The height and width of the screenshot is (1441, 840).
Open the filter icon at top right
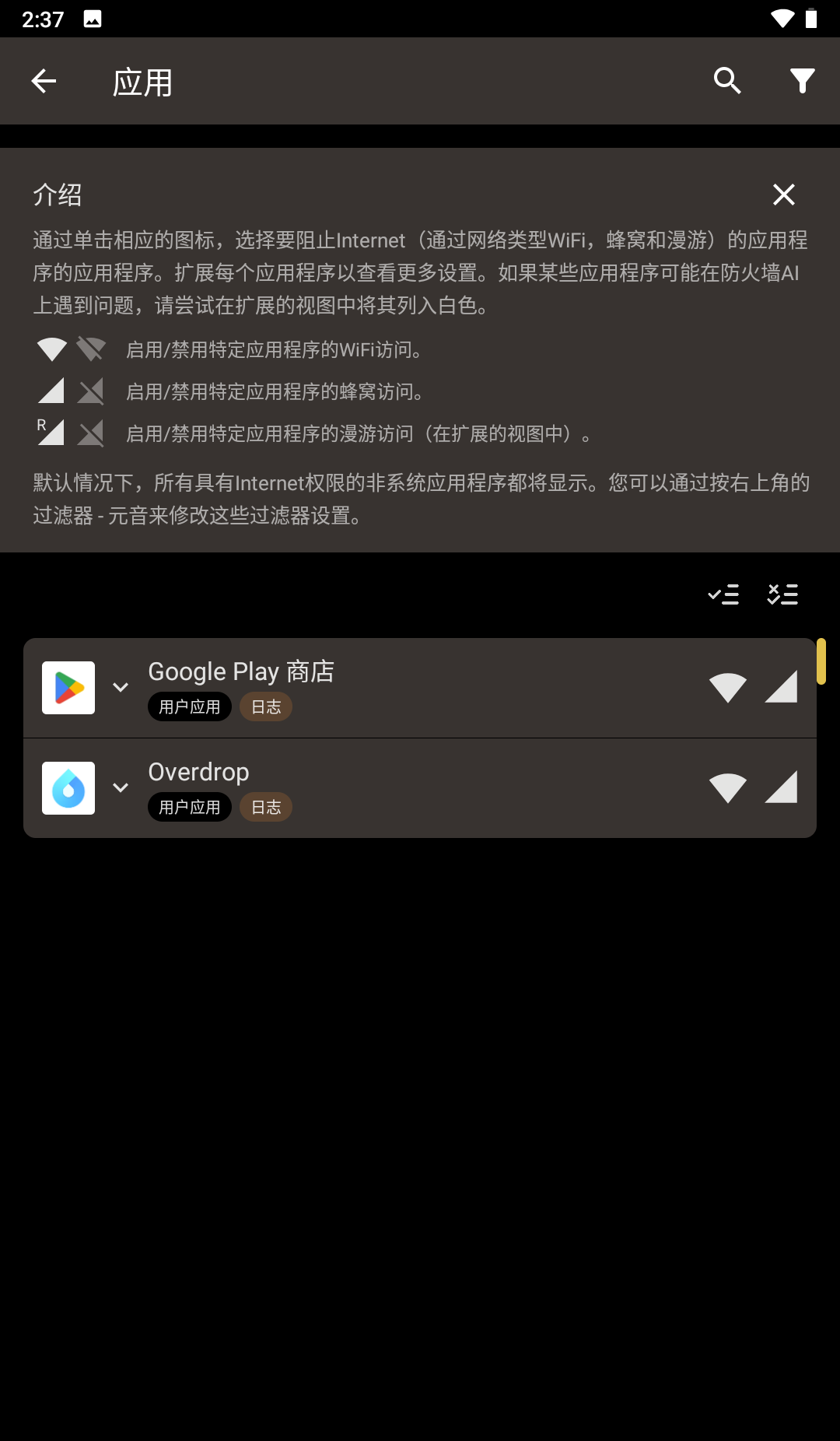click(x=803, y=80)
